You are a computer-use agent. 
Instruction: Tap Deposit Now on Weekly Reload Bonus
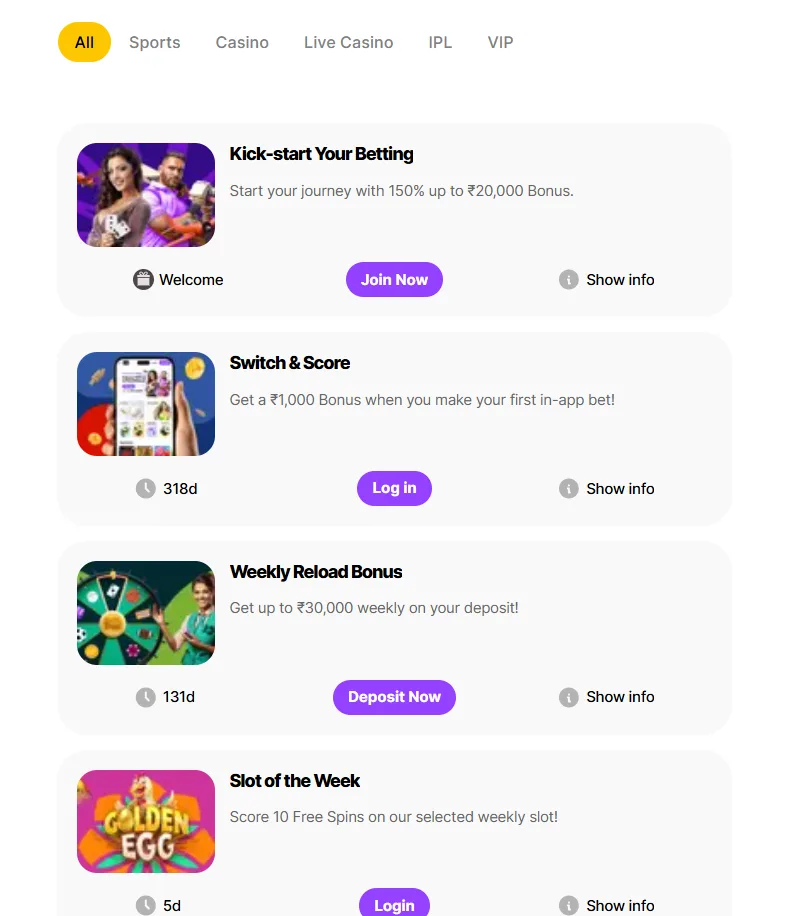tap(394, 697)
